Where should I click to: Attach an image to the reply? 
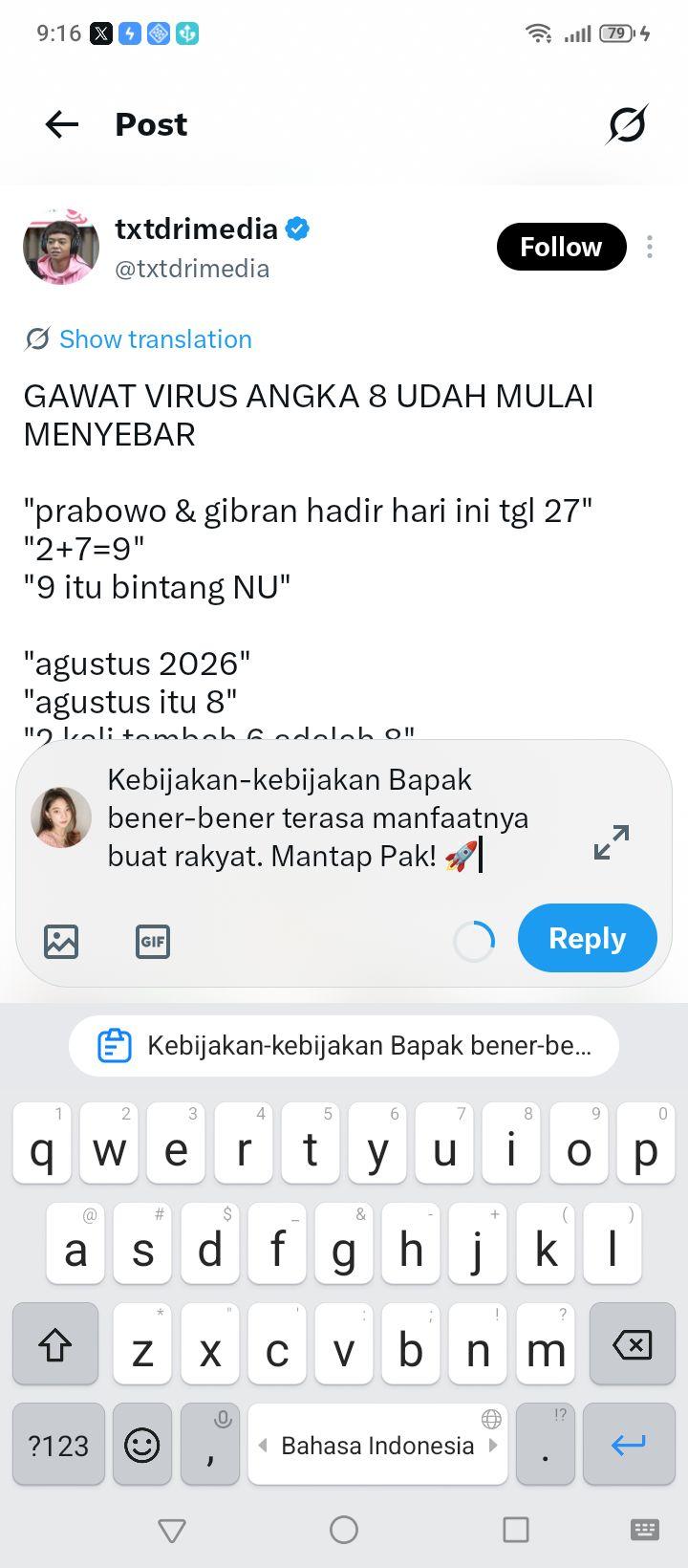(x=61, y=942)
